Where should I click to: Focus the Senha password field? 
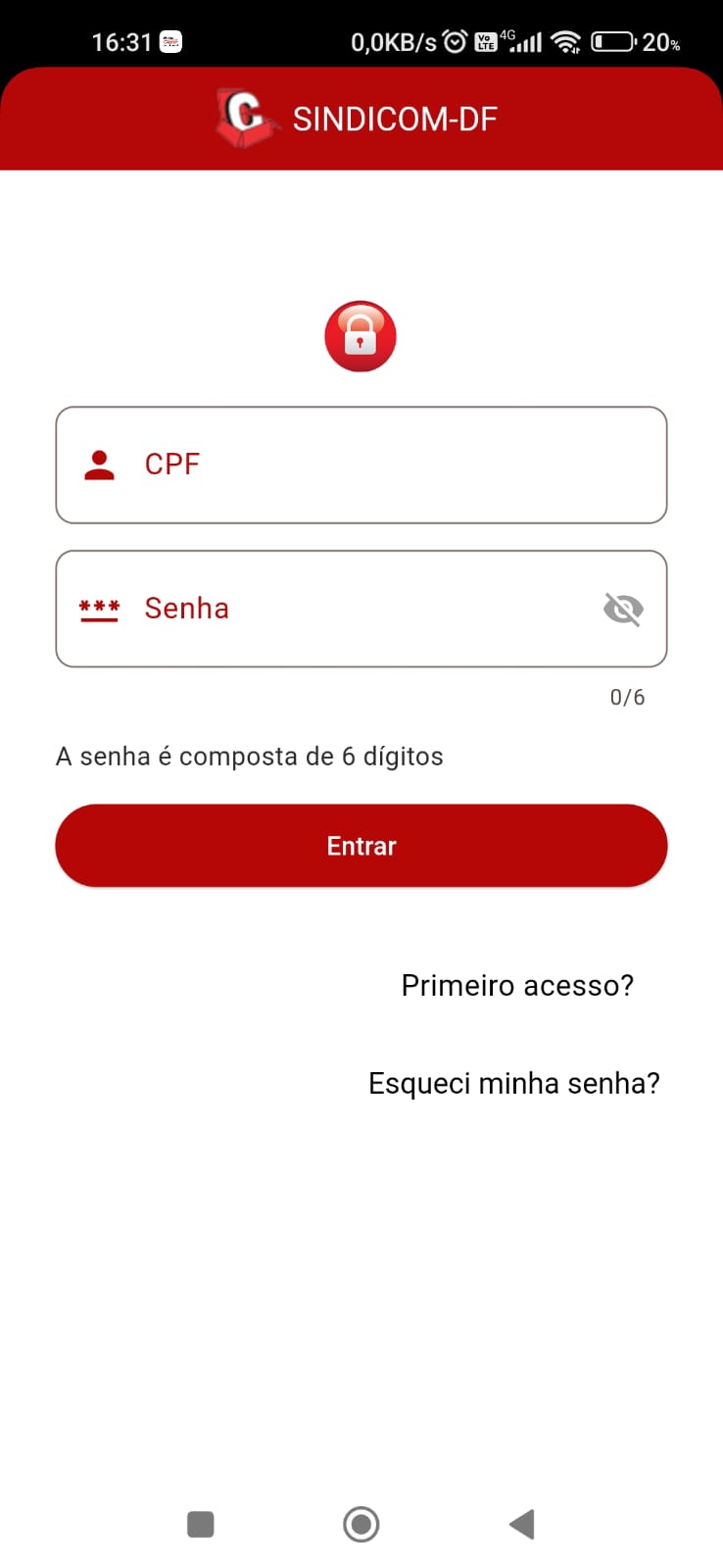353,609
